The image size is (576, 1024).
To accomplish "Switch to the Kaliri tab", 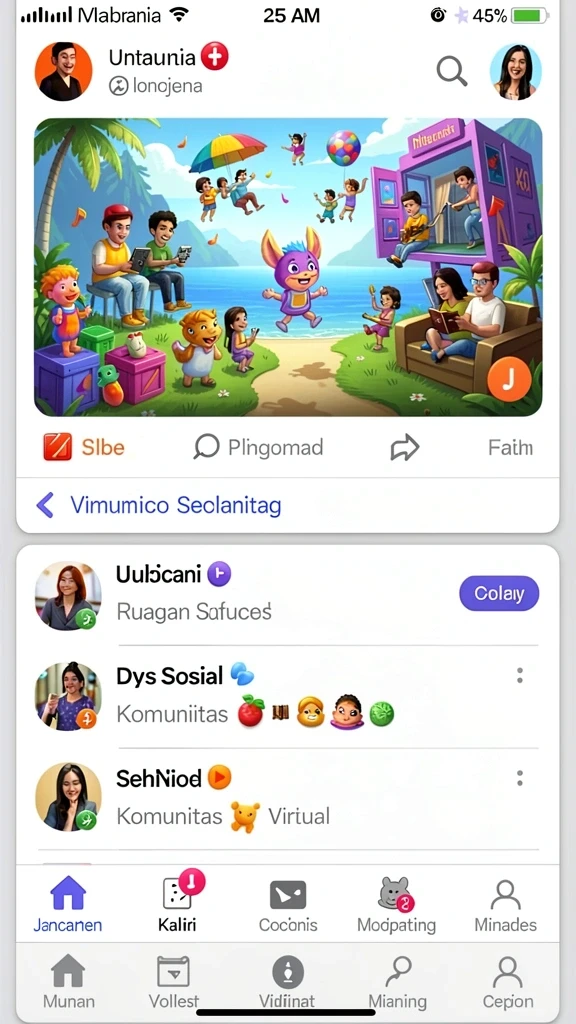I will (x=177, y=902).
